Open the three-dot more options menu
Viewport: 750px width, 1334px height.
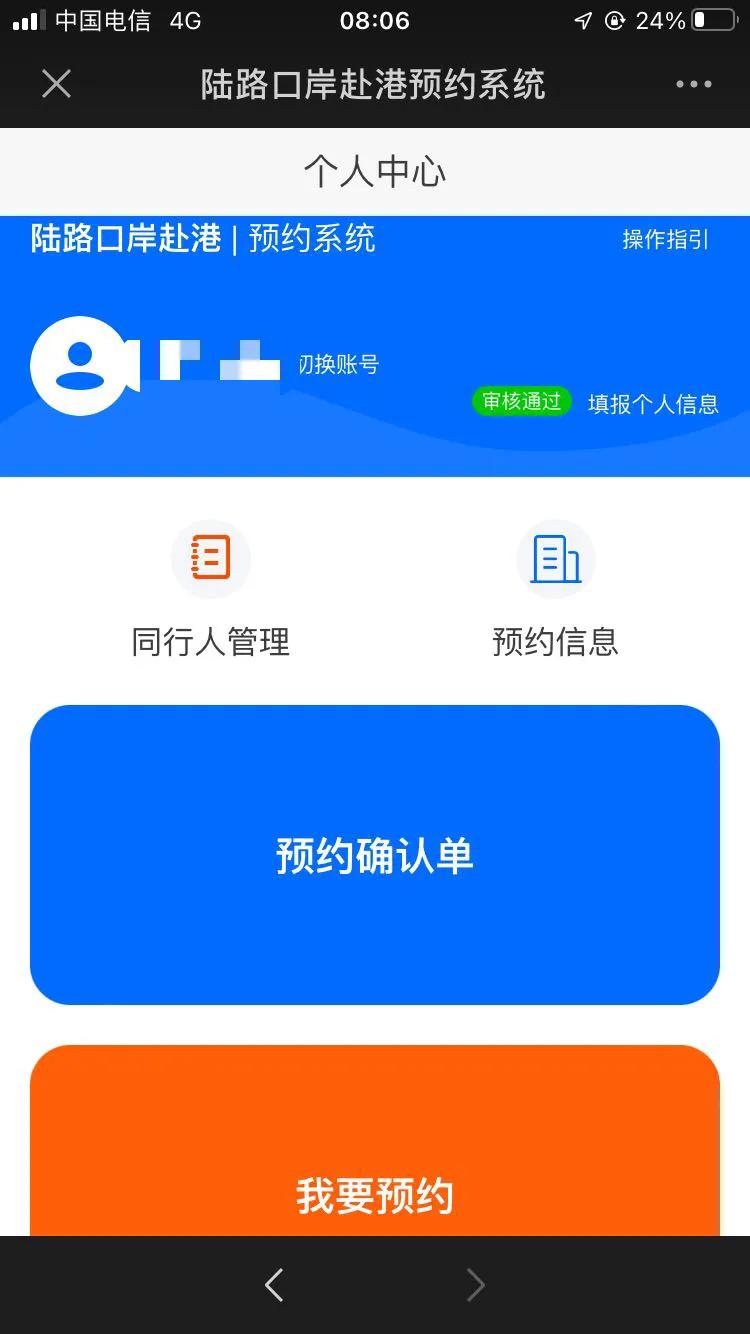point(692,84)
